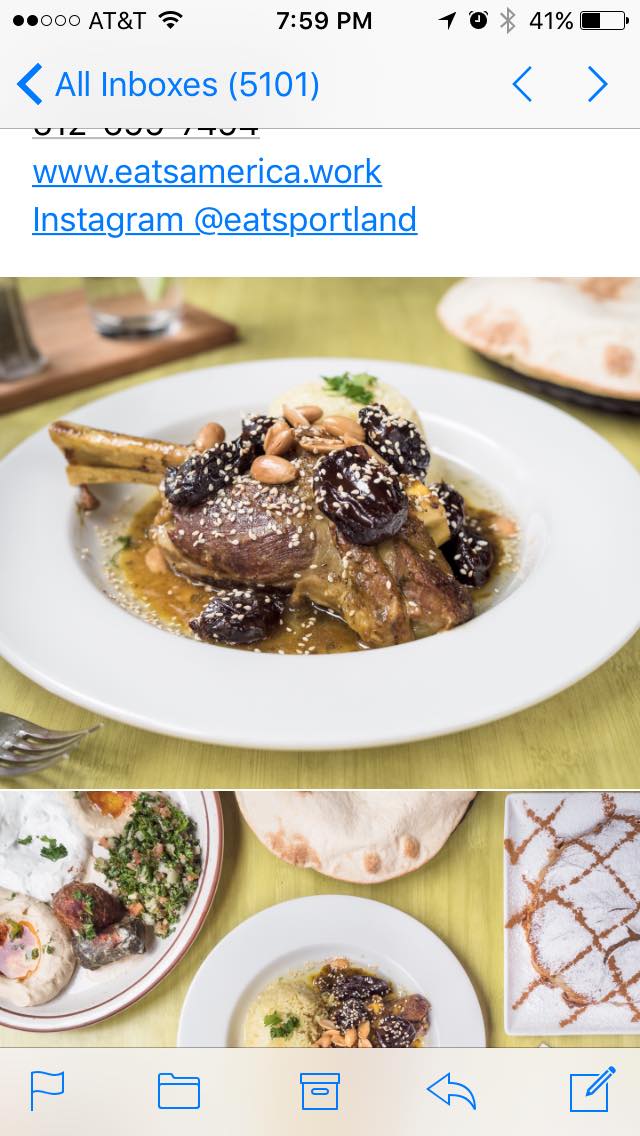Viewport: 640px width, 1136px height.
Task: Reply to this email
Action: (451, 1090)
